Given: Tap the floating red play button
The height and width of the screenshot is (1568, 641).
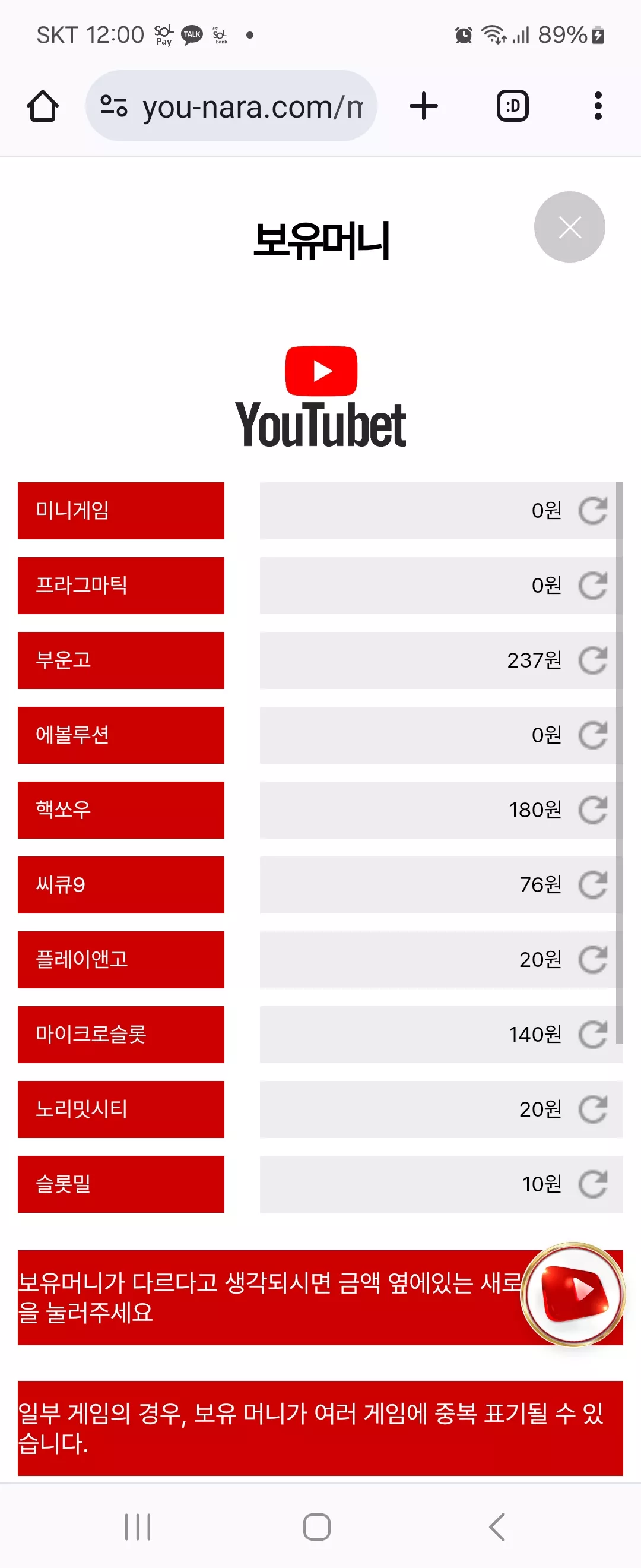Looking at the screenshot, I should click(573, 1294).
